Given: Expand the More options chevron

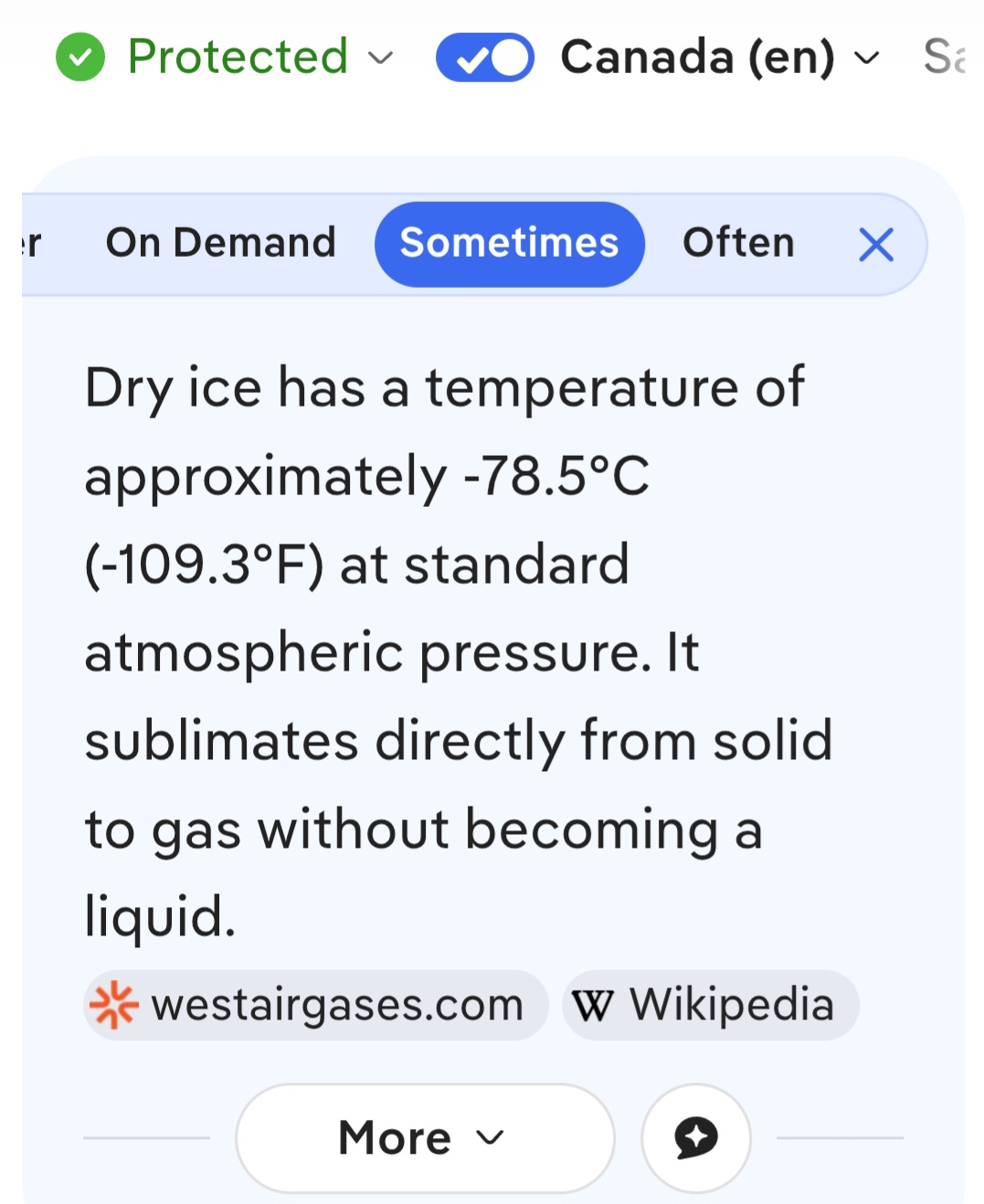Looking at the screenshot, I should pyautogui.click(x=488, y=1138).
